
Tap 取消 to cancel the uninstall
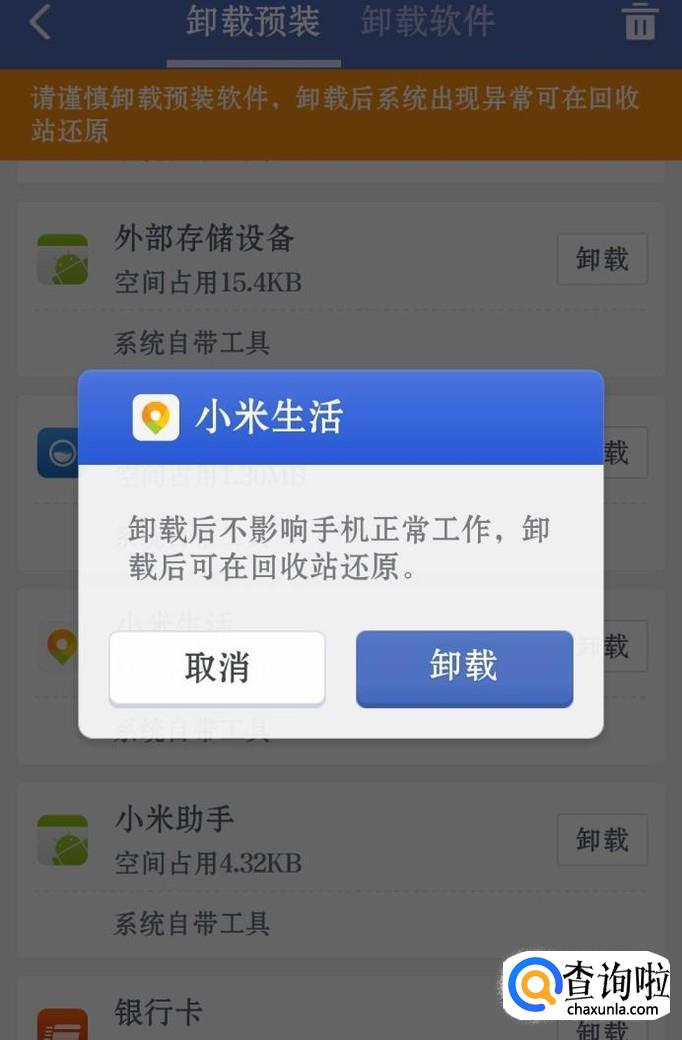coord(217,668)
